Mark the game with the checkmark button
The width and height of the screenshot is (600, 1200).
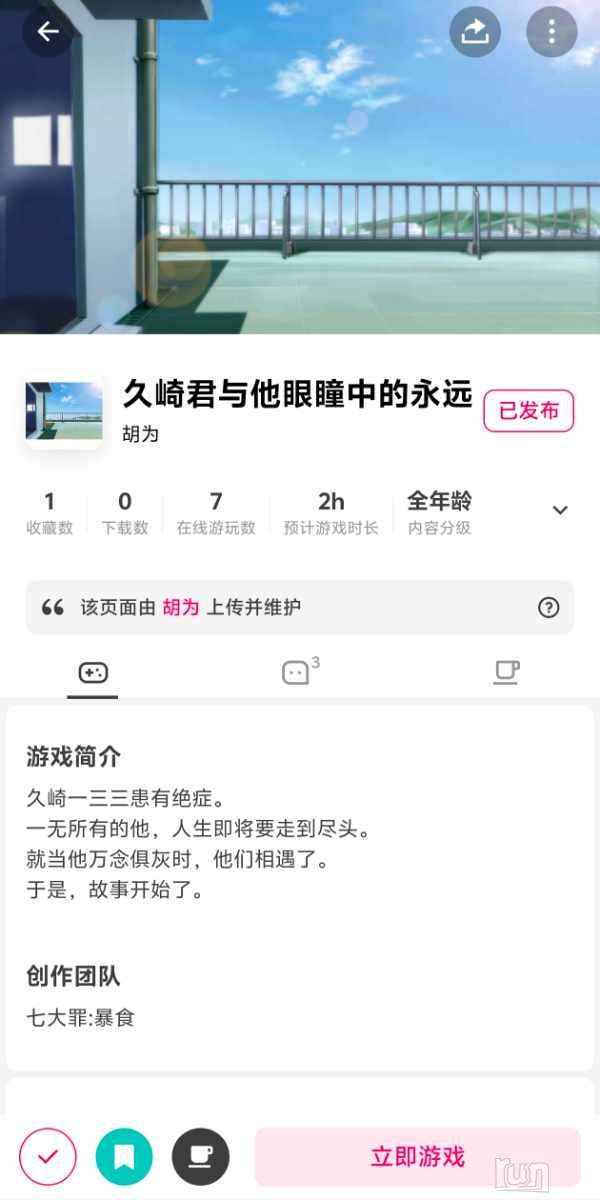pyautogui.click(x=48, y=1157)
